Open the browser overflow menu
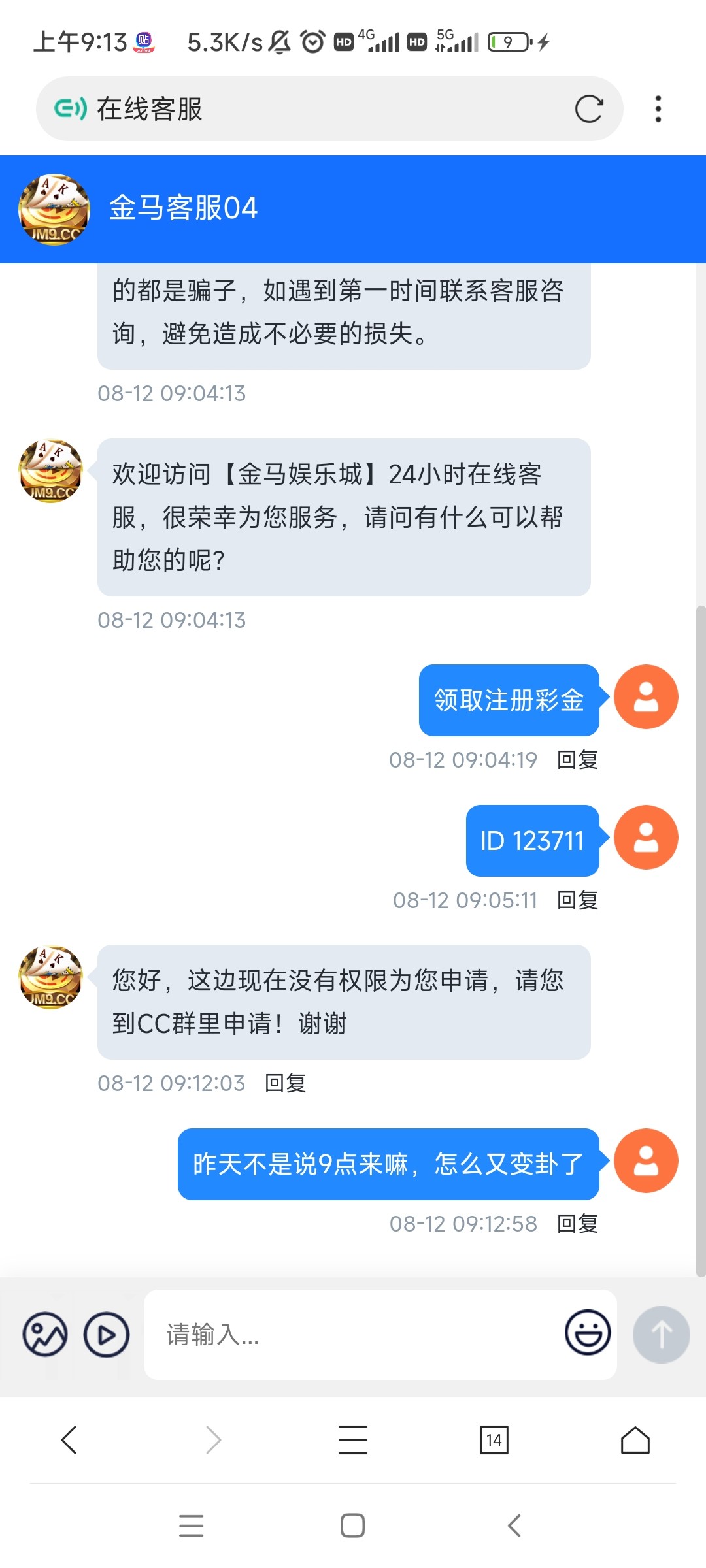The height and width of the screenshot is (1568, 706). [658, 109]
